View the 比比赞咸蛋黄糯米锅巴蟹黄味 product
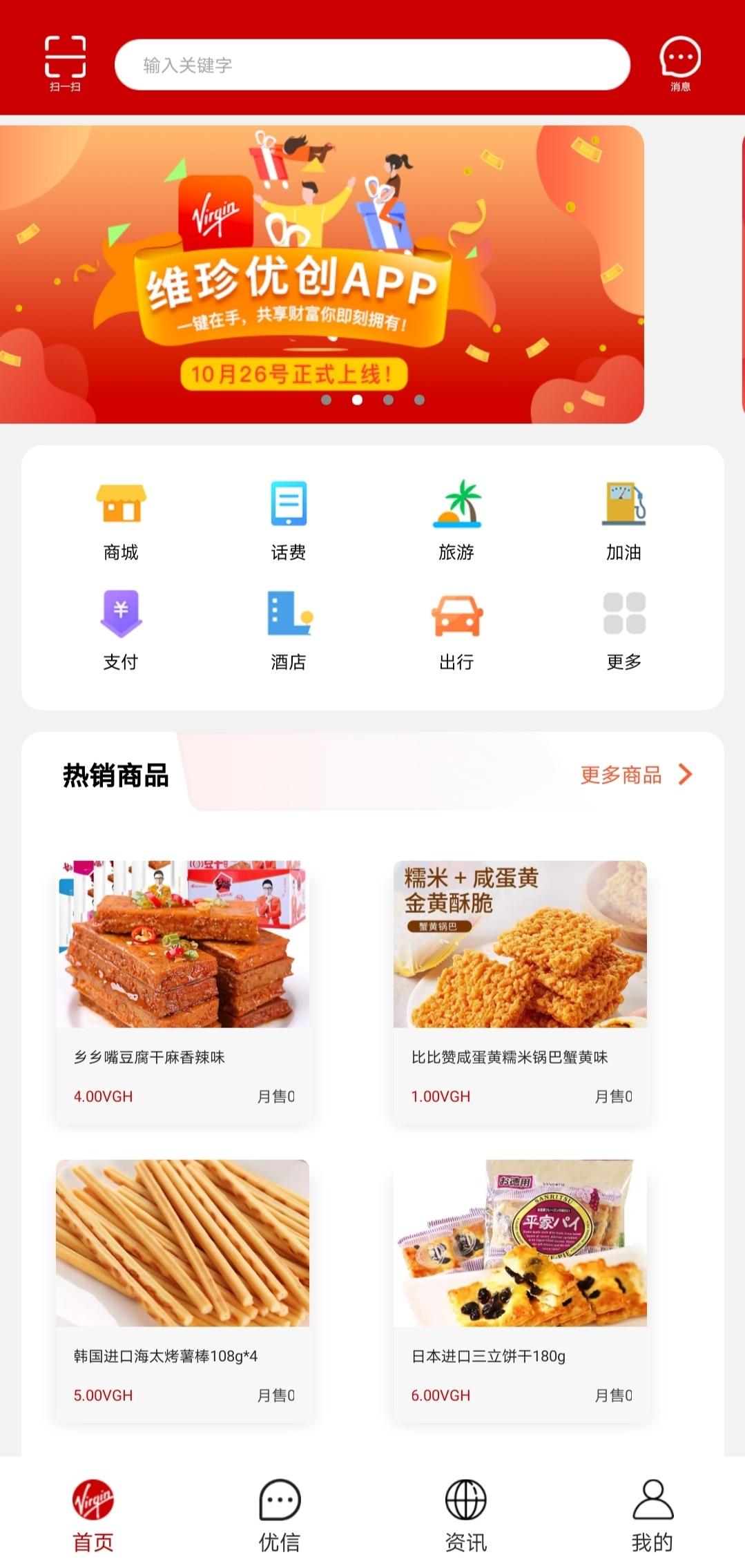 (x=521, y=991)
